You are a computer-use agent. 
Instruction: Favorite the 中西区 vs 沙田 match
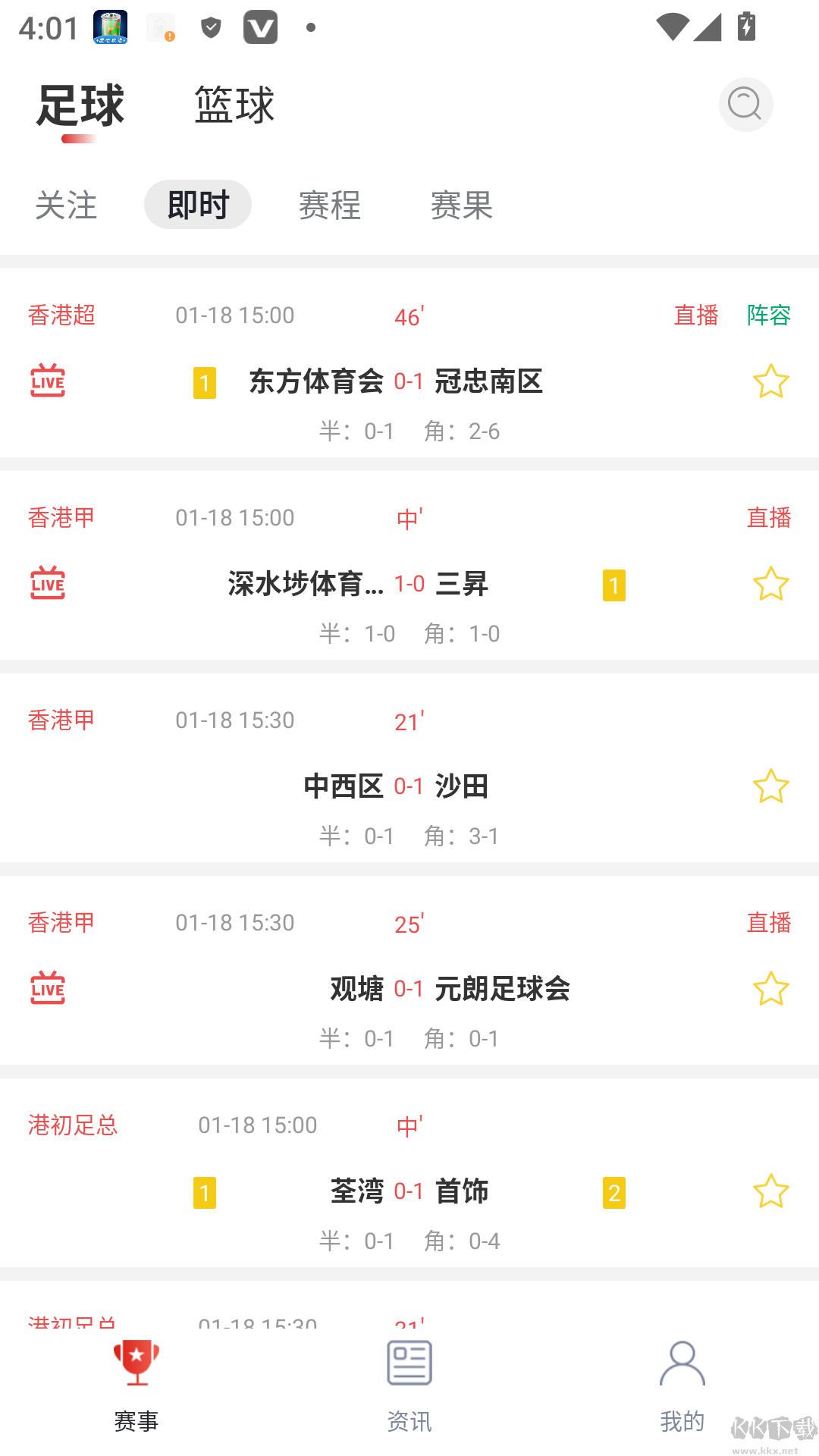pos(770,786)
